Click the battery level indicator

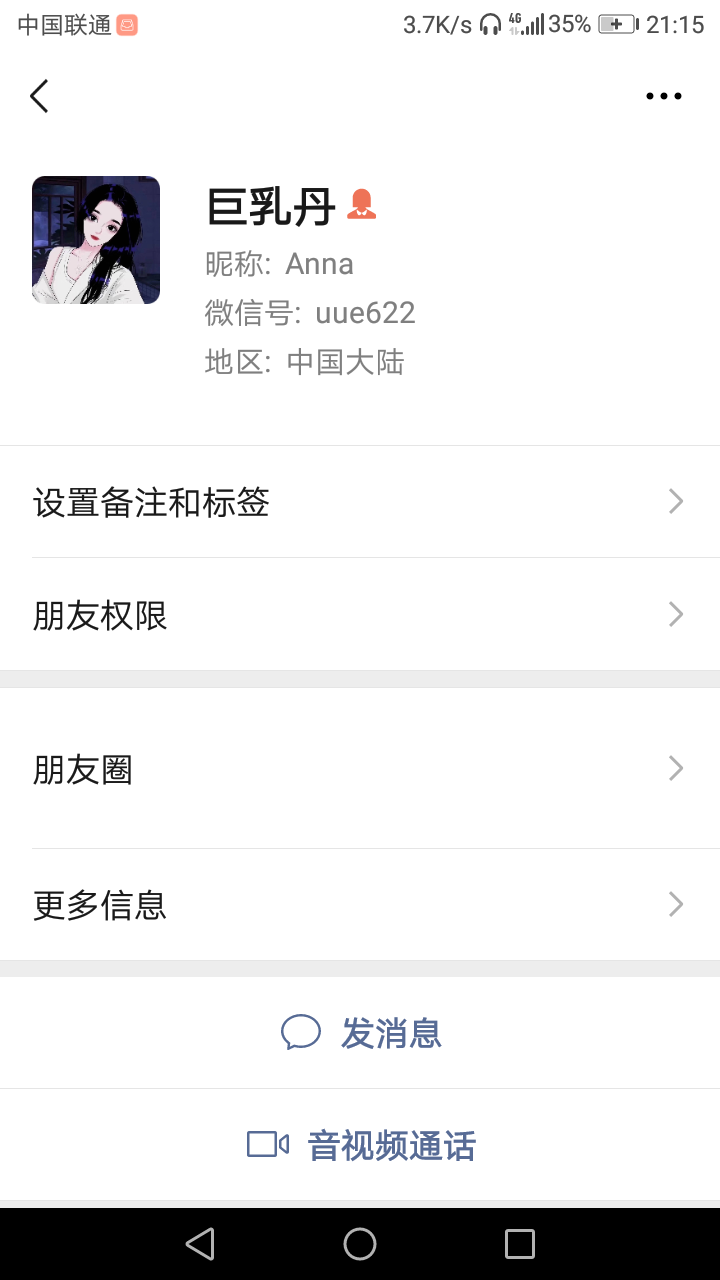pyautogui.click(x=615, y=24)
